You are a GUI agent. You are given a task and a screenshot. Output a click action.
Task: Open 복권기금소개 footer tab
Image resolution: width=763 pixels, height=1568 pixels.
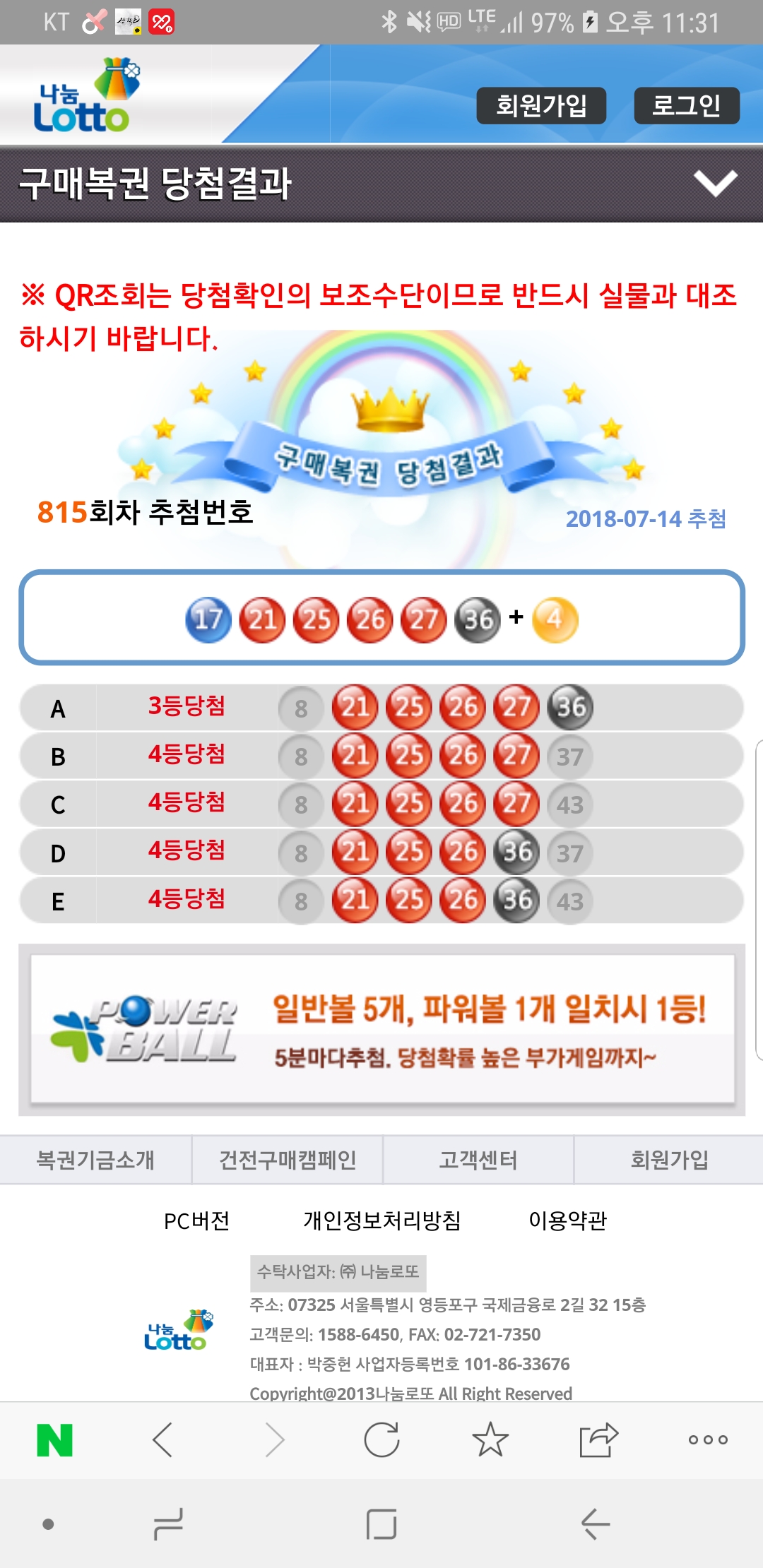tap(95, 1160)
